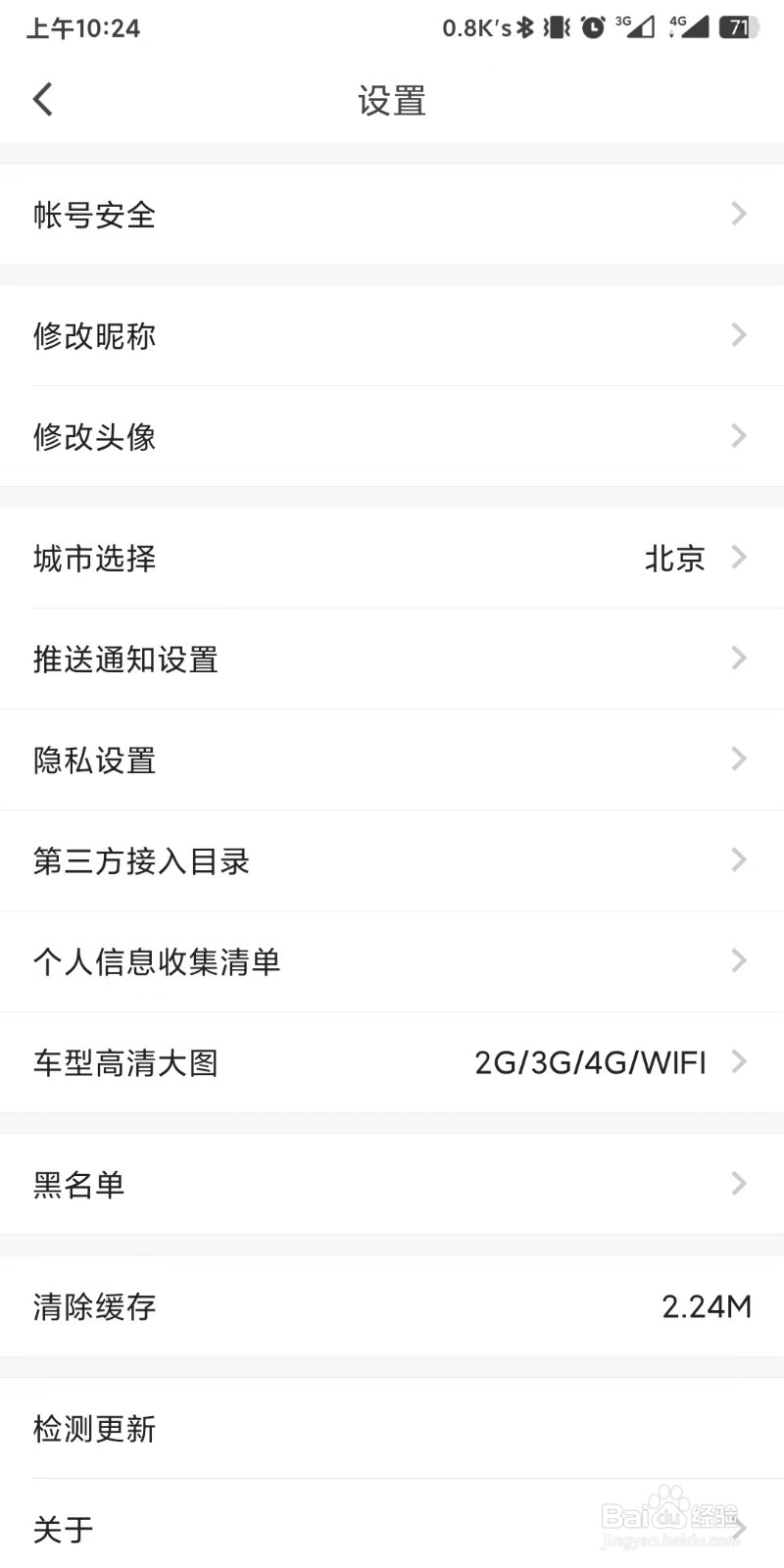The width and height of the screenshot is (784, 1568).
Task: Open the 黑名单 blacklist page
Action: (392, 1184)
